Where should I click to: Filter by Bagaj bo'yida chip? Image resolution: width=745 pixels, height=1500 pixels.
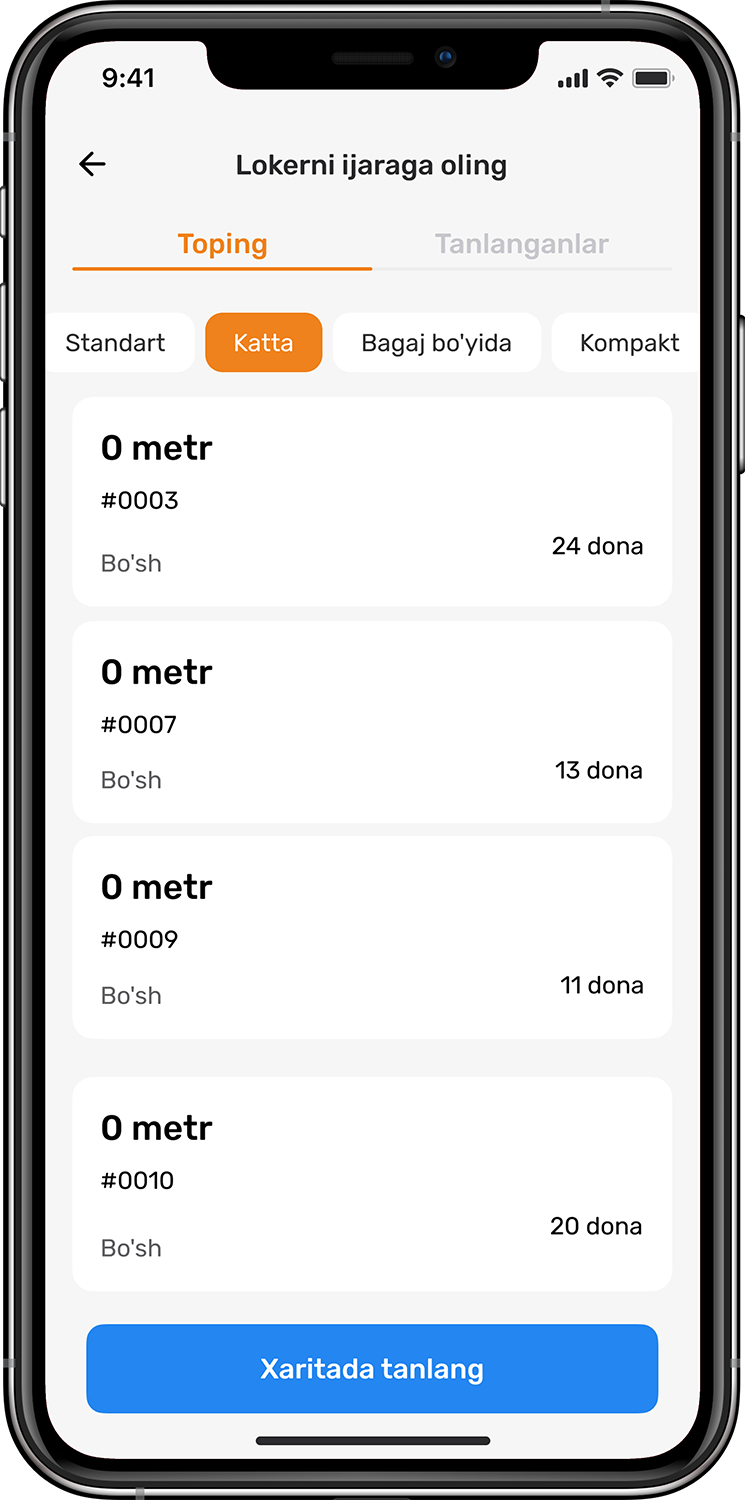coord(436,343)
